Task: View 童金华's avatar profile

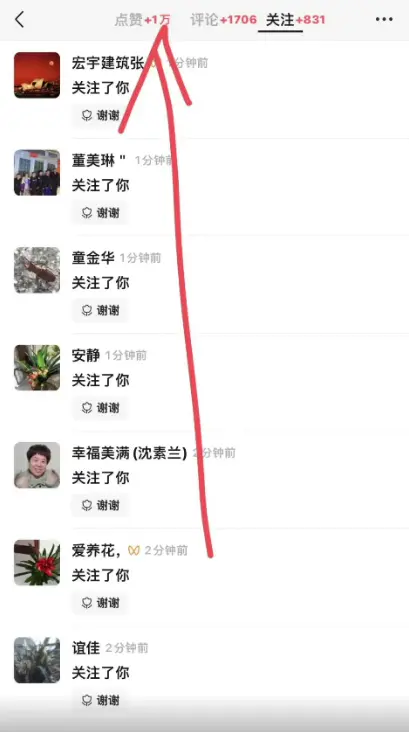Action: coord(37,270)
